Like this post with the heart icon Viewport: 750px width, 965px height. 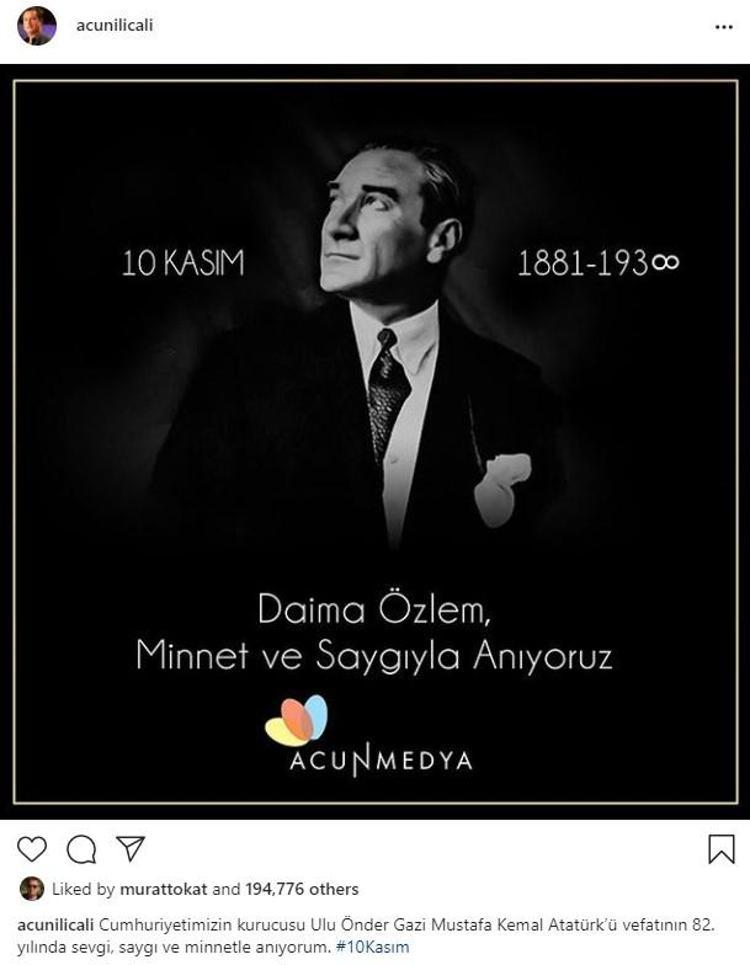tap(33, 849)
